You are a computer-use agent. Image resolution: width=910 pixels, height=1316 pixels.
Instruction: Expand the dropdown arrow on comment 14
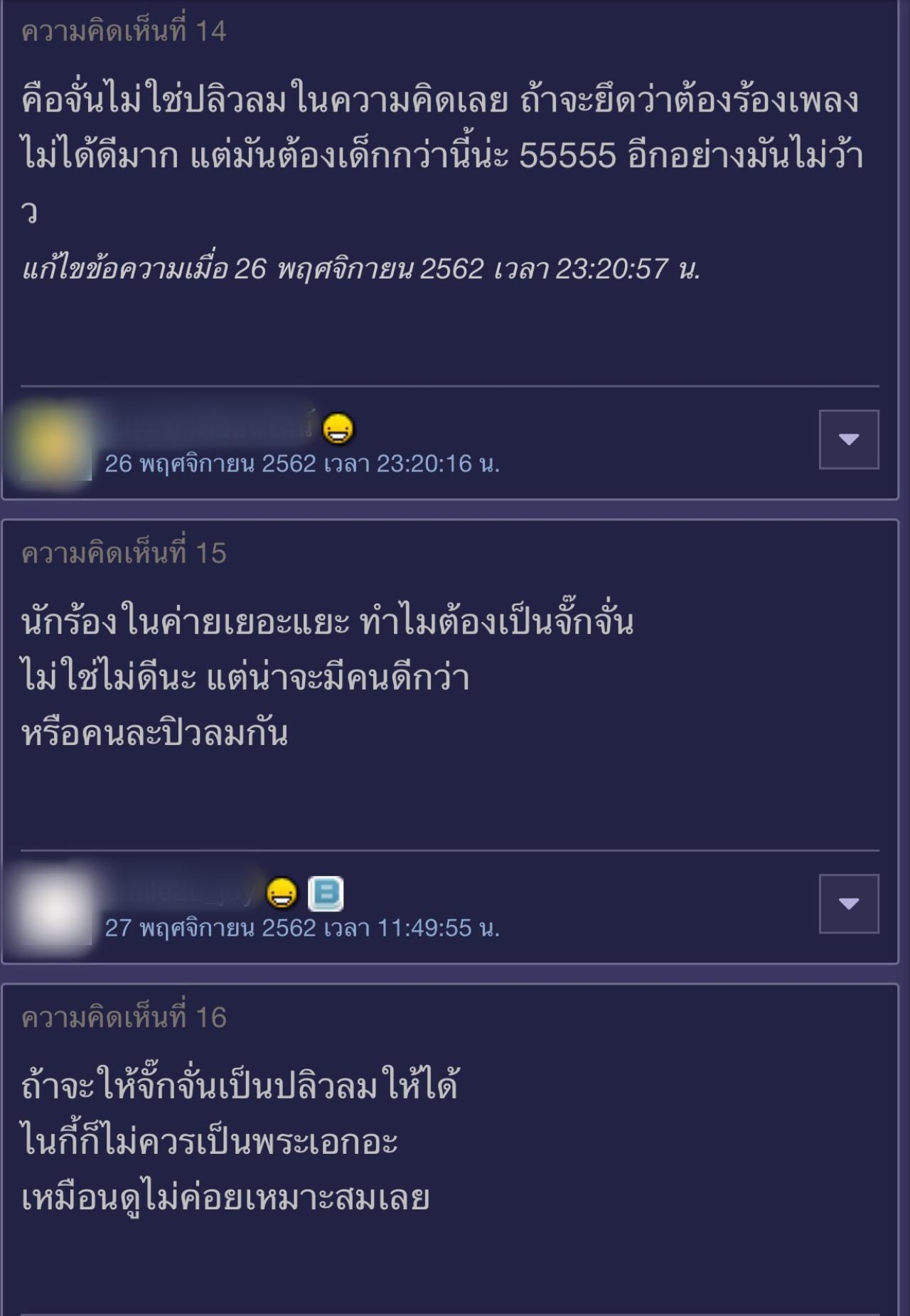click(849, 439)
